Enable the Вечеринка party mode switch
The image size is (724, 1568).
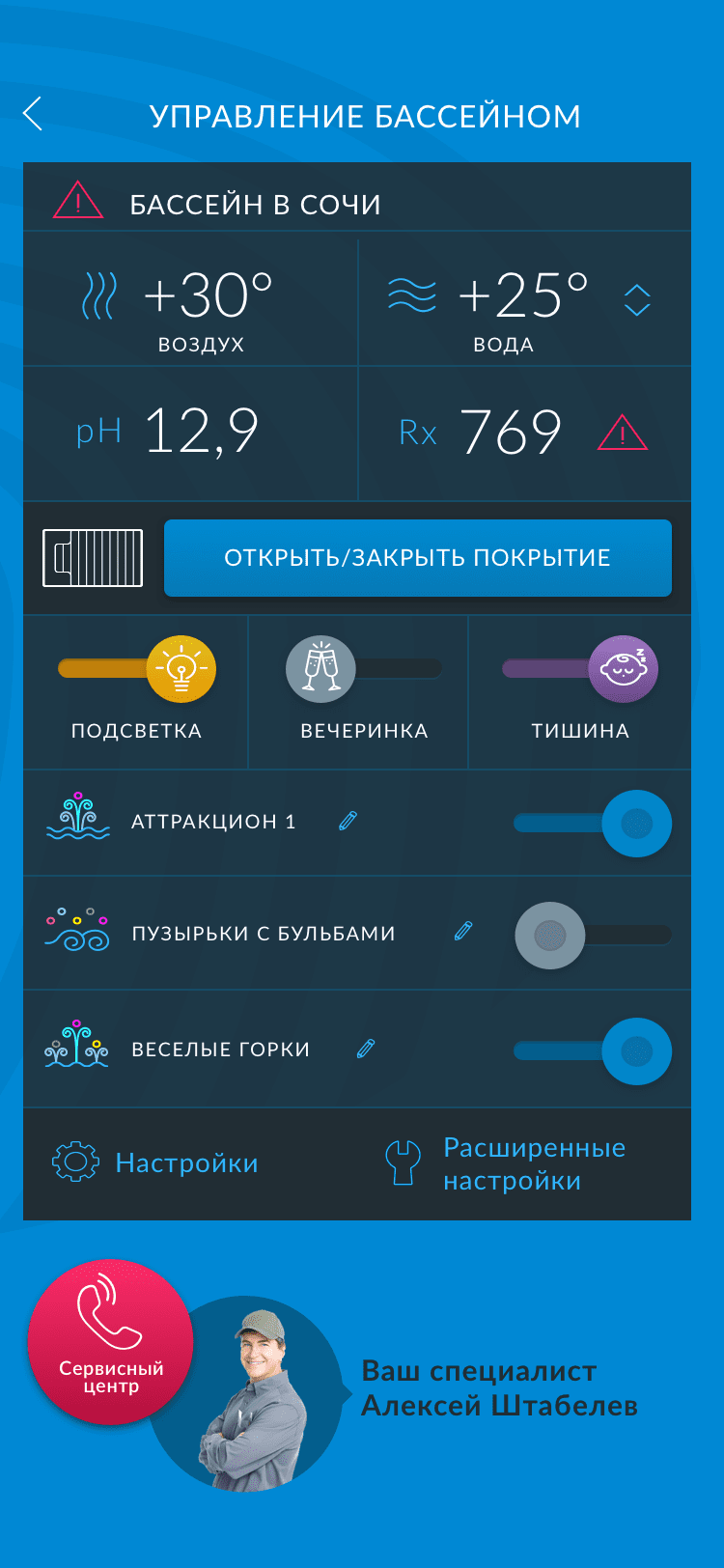364,668
